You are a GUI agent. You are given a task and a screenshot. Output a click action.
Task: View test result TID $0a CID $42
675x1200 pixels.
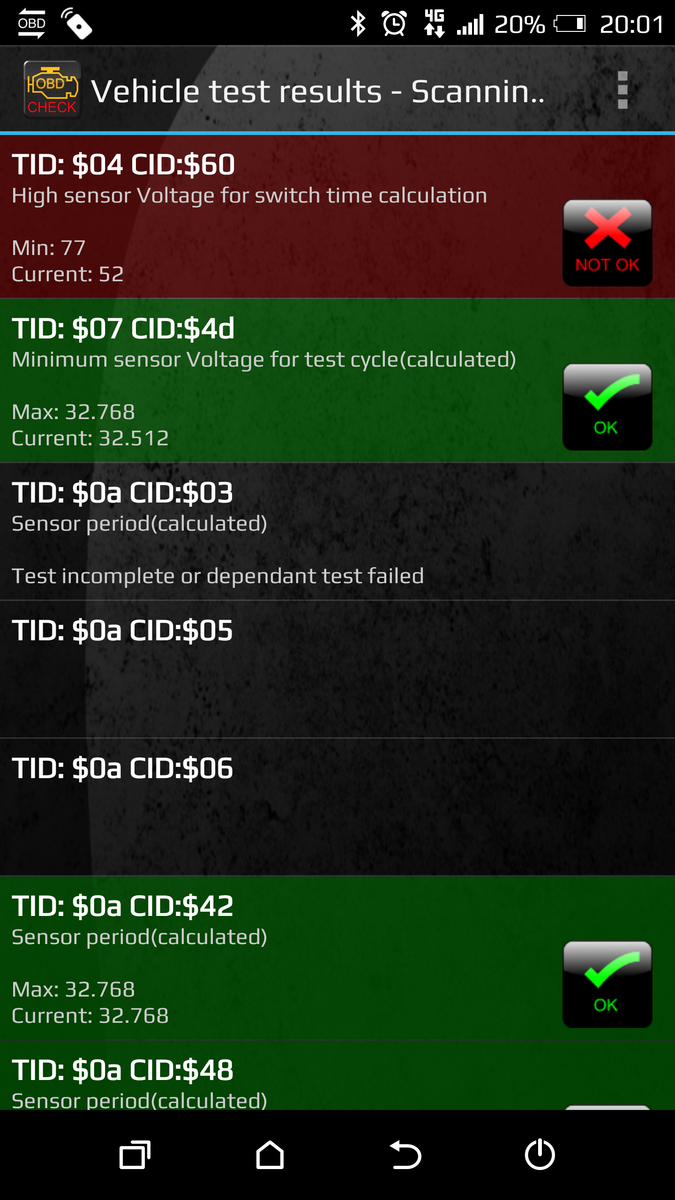tap(280, 959)
